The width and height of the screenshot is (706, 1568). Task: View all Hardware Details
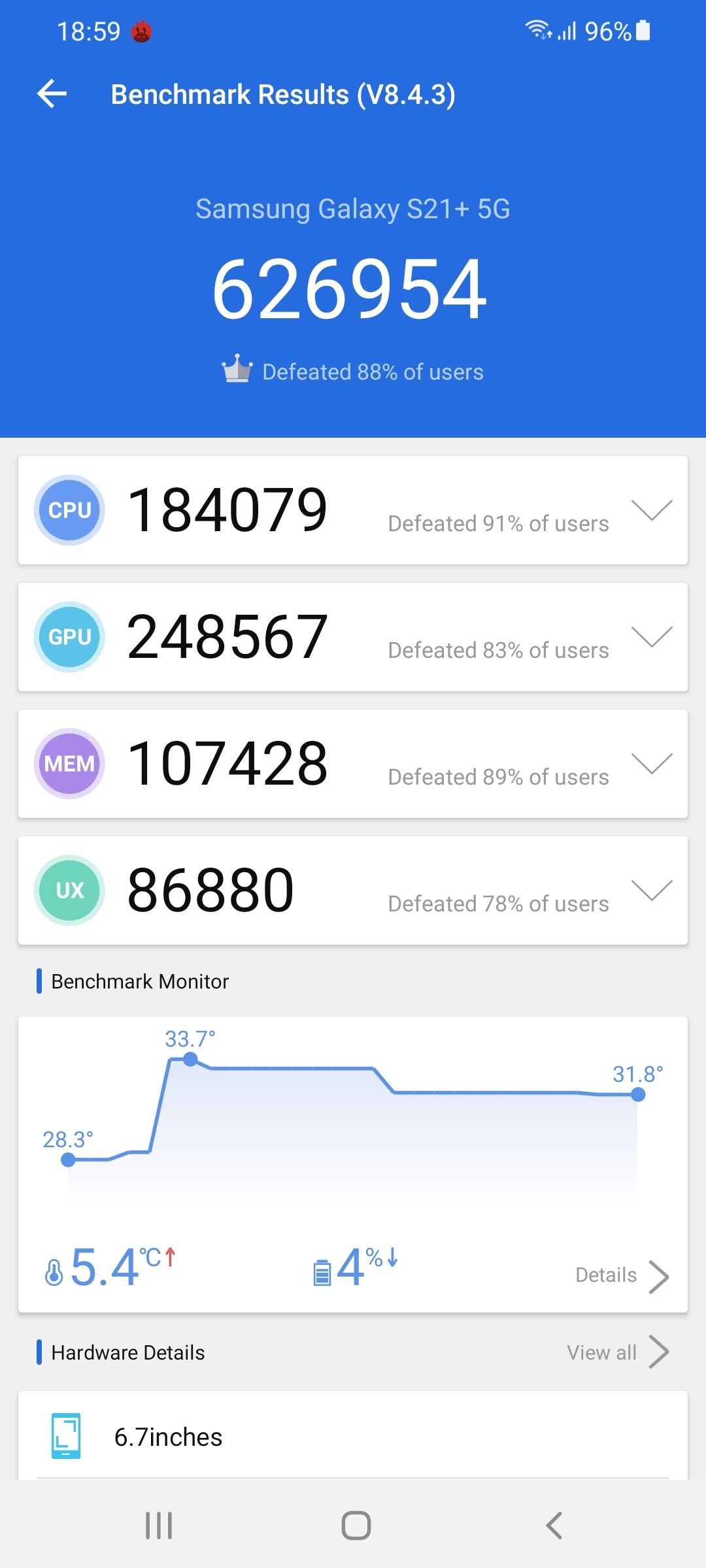pyautogui.click(x=617, y=1352)
